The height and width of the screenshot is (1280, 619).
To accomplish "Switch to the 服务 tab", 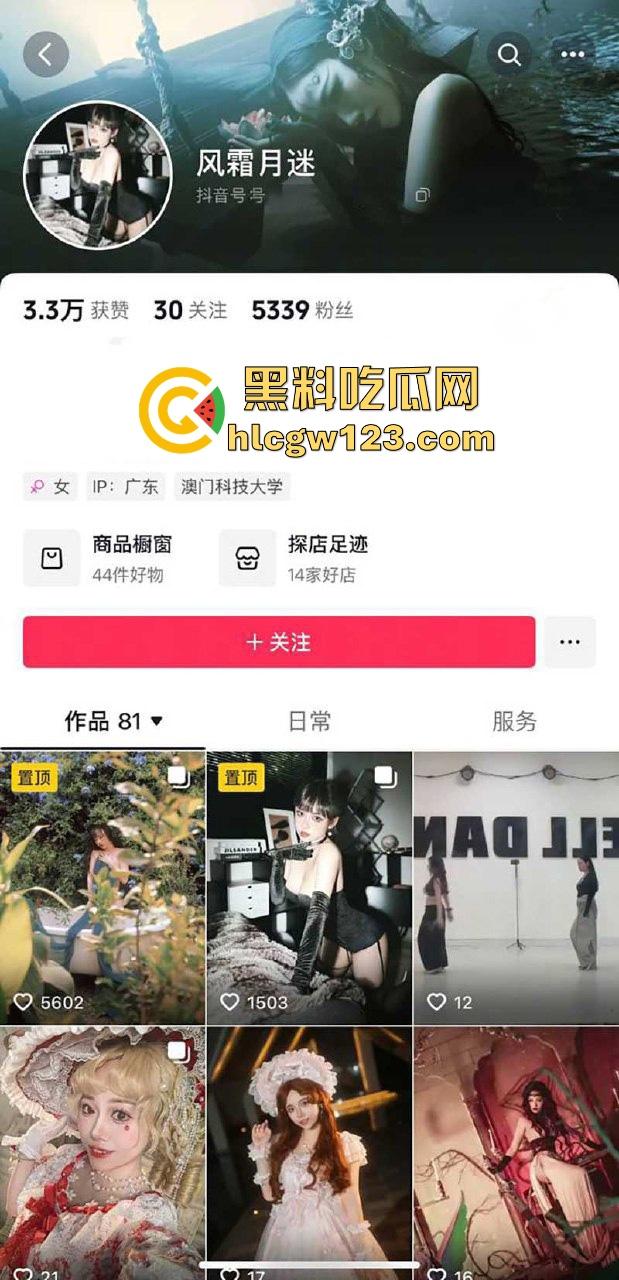I will pyautogui.click(x=514, y=721).
